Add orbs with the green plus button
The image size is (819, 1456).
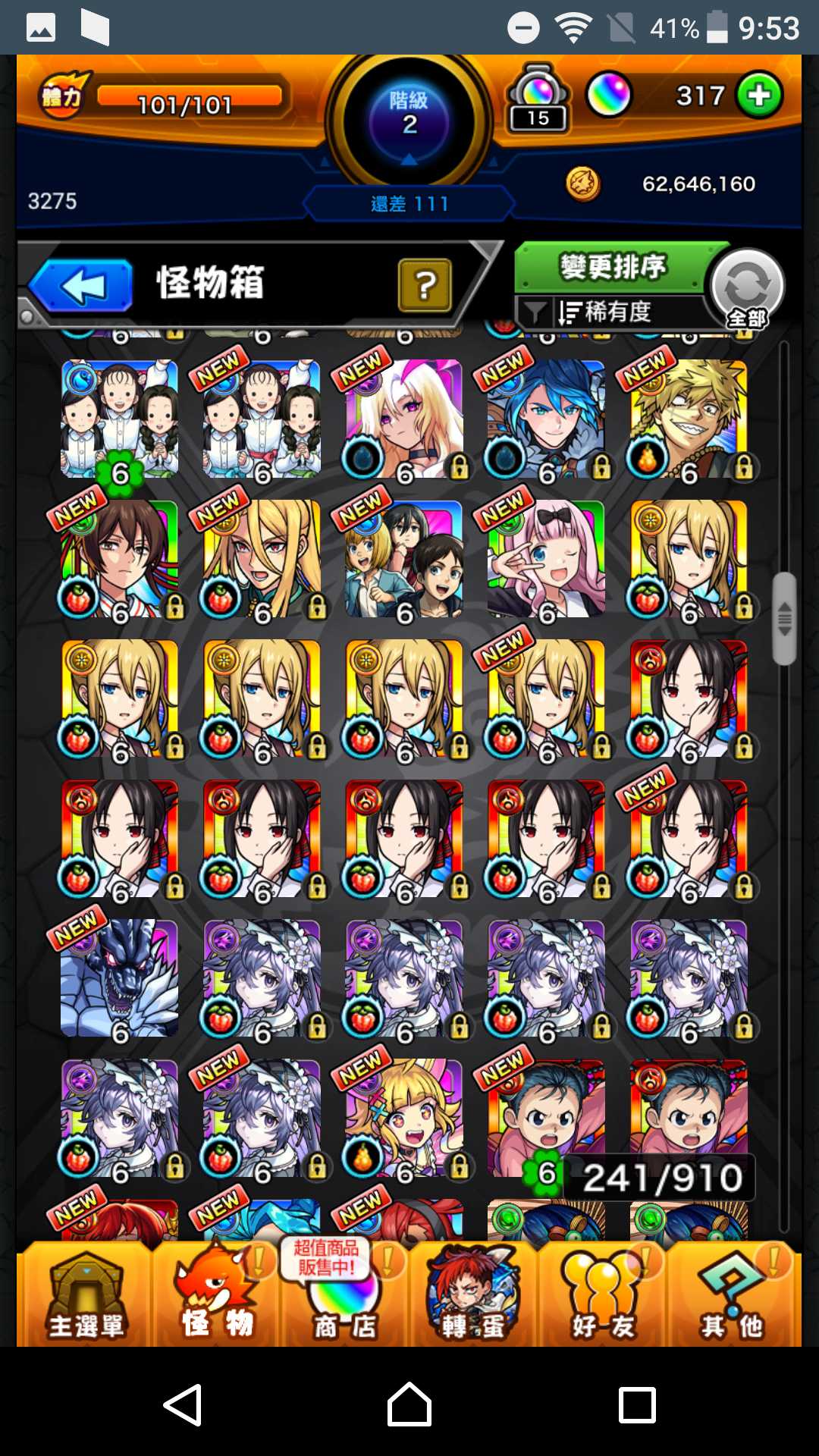759,96
